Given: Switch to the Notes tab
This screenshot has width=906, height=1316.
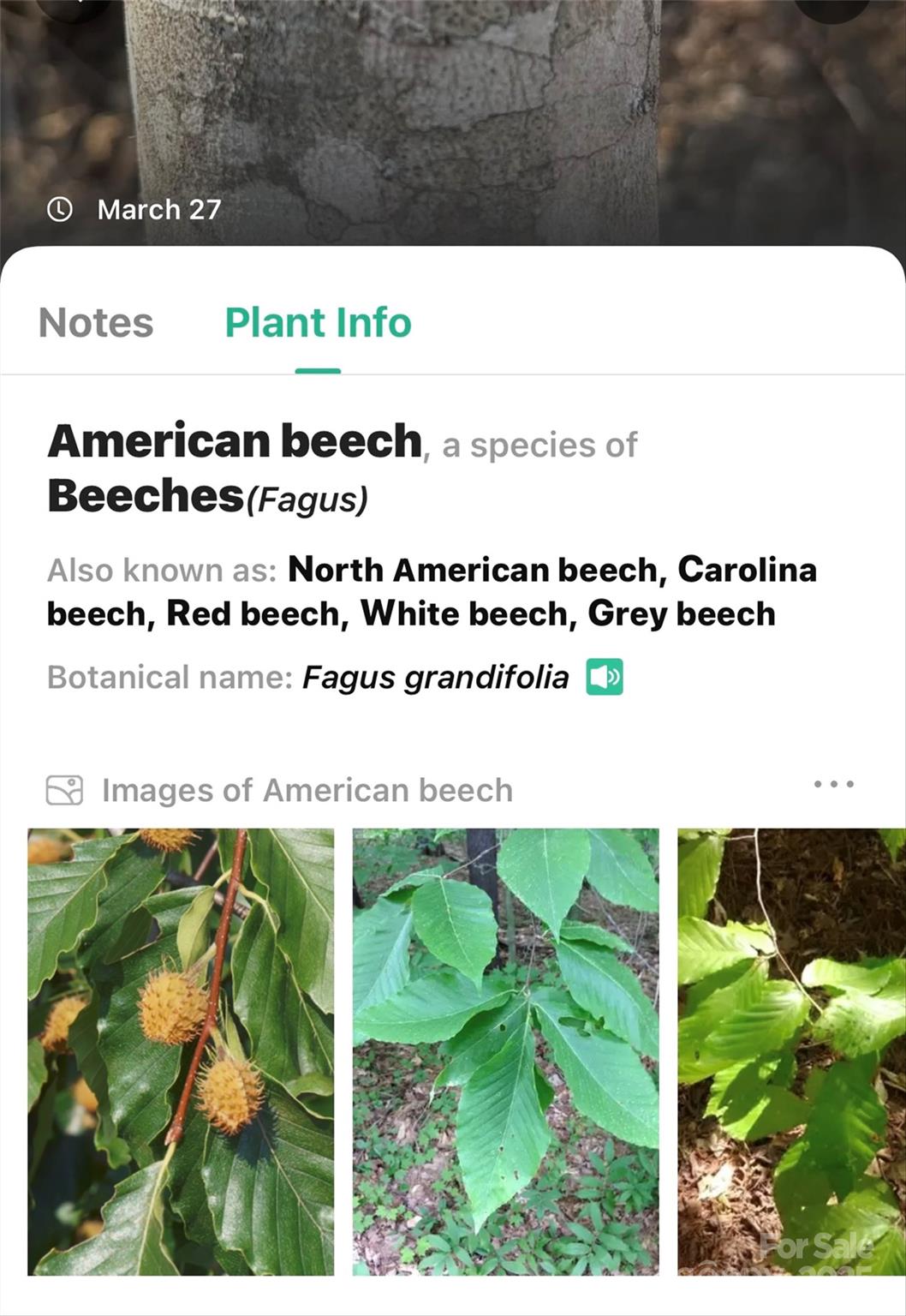Looking at the screenshot, I should (96, 323).
